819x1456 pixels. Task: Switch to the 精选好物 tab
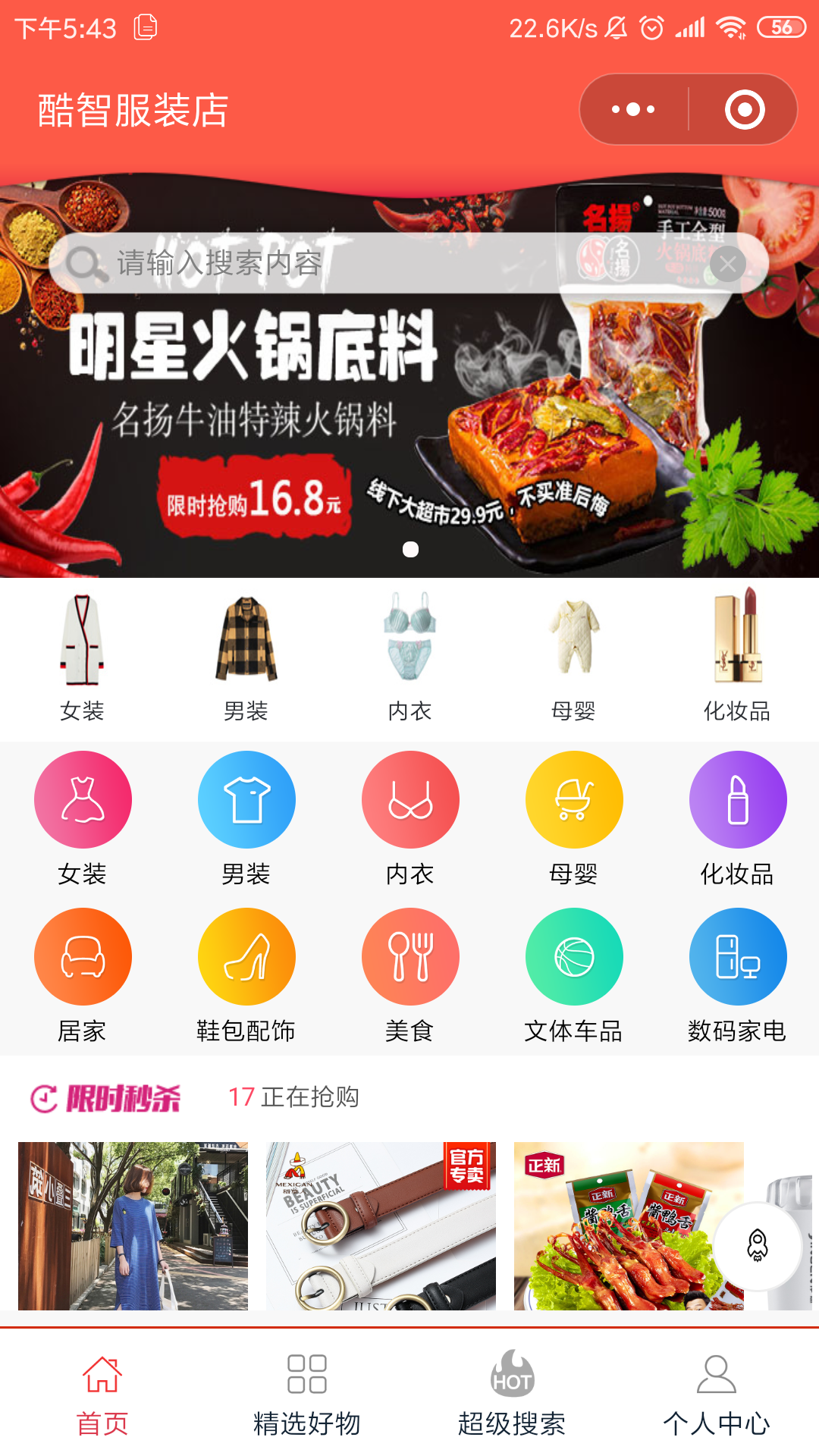(307, 1394)
